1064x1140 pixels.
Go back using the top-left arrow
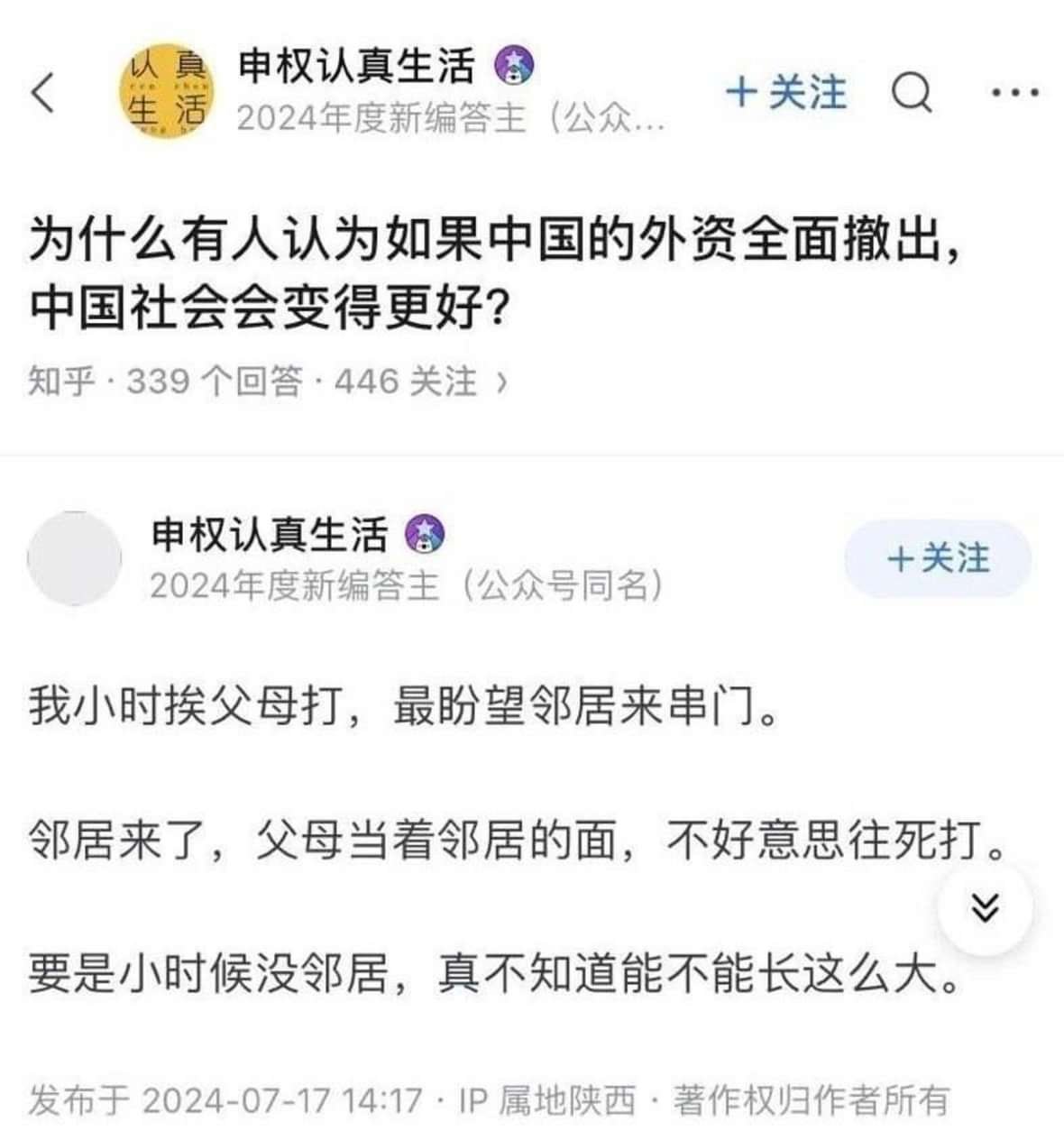click(43, 93)
